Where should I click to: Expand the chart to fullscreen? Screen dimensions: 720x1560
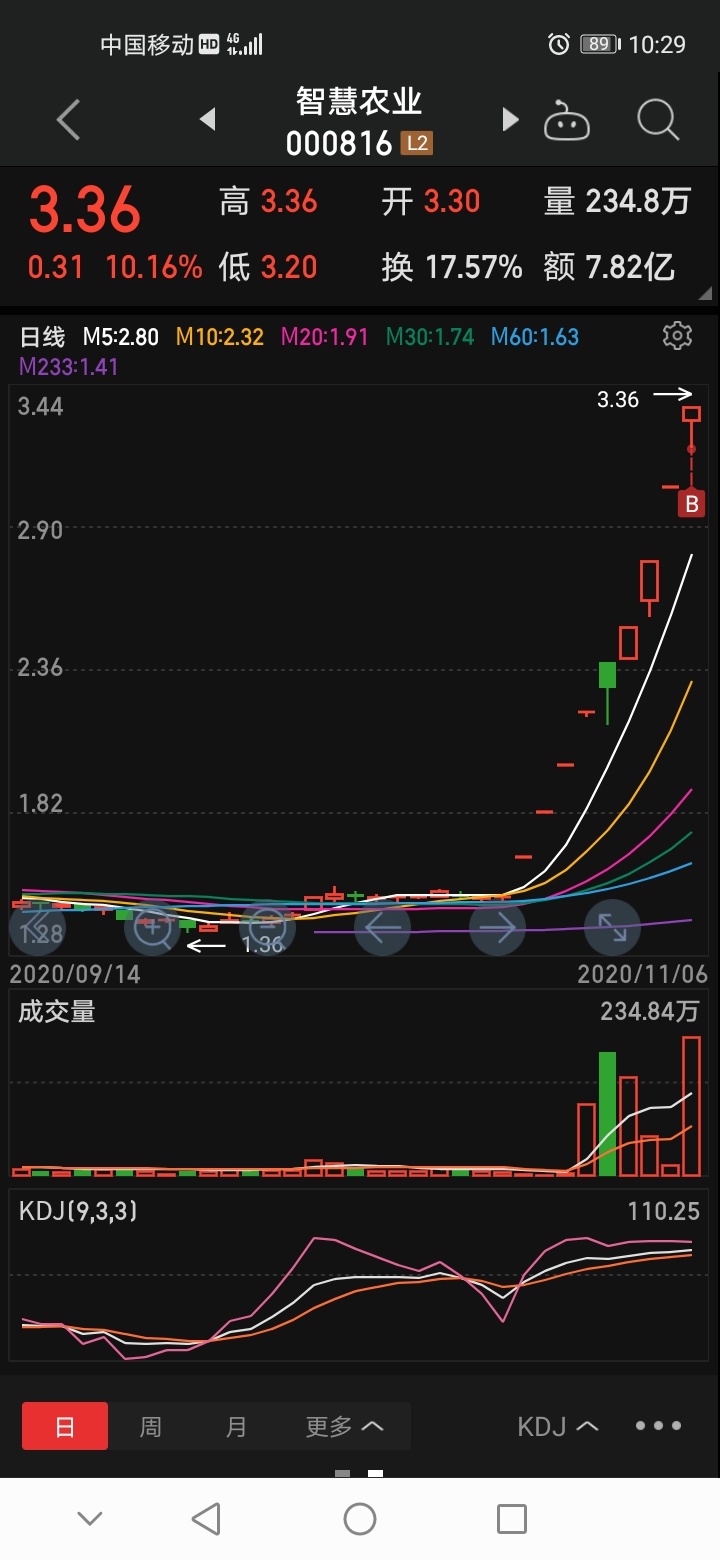tap(612, 928)
